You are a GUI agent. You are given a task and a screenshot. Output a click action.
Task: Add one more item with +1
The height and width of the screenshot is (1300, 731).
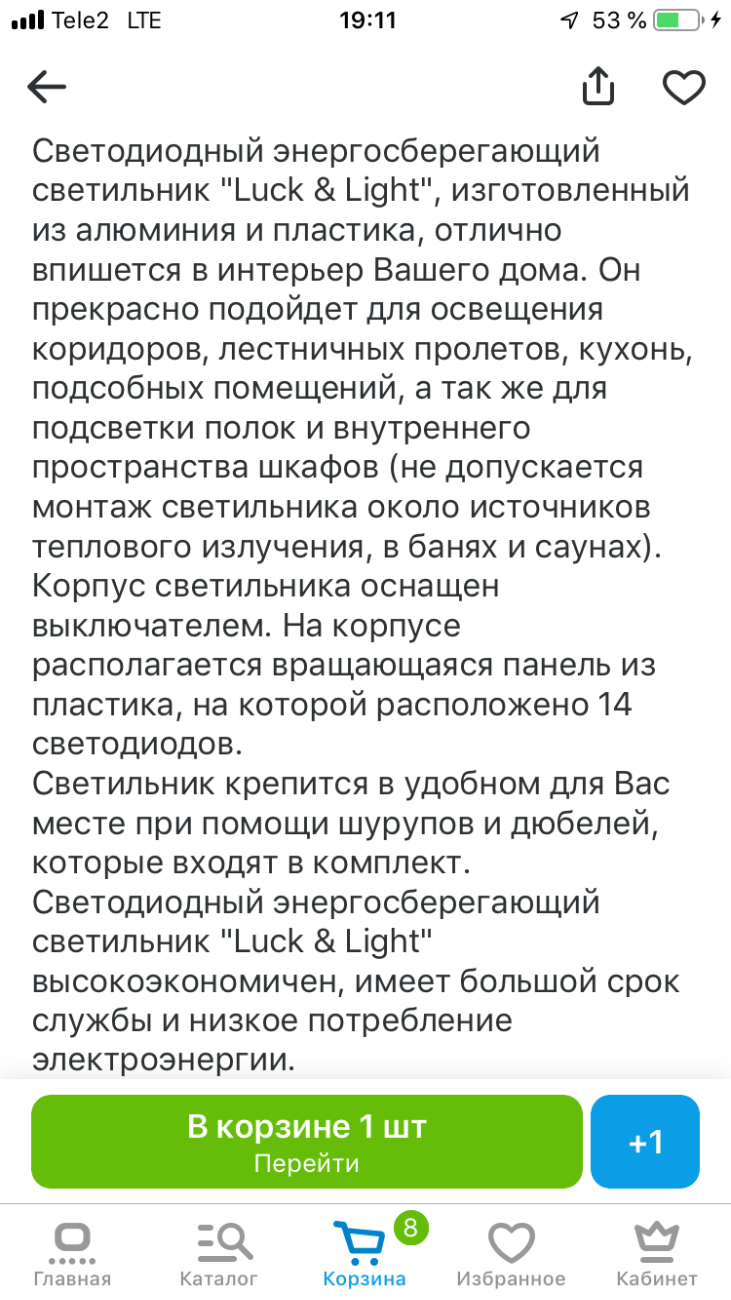(x=645, y=1141)
